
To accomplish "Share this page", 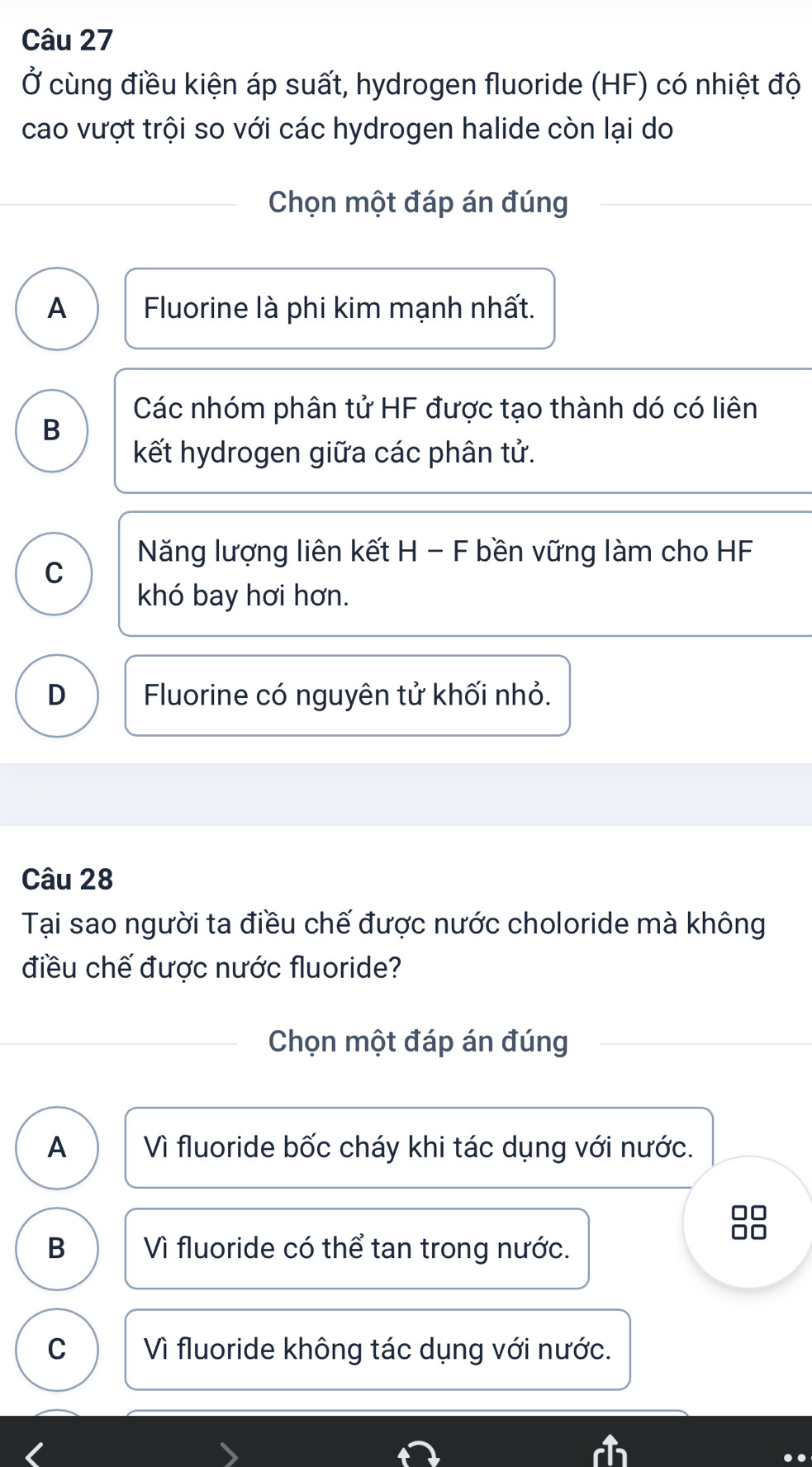I will (610, 1452).
